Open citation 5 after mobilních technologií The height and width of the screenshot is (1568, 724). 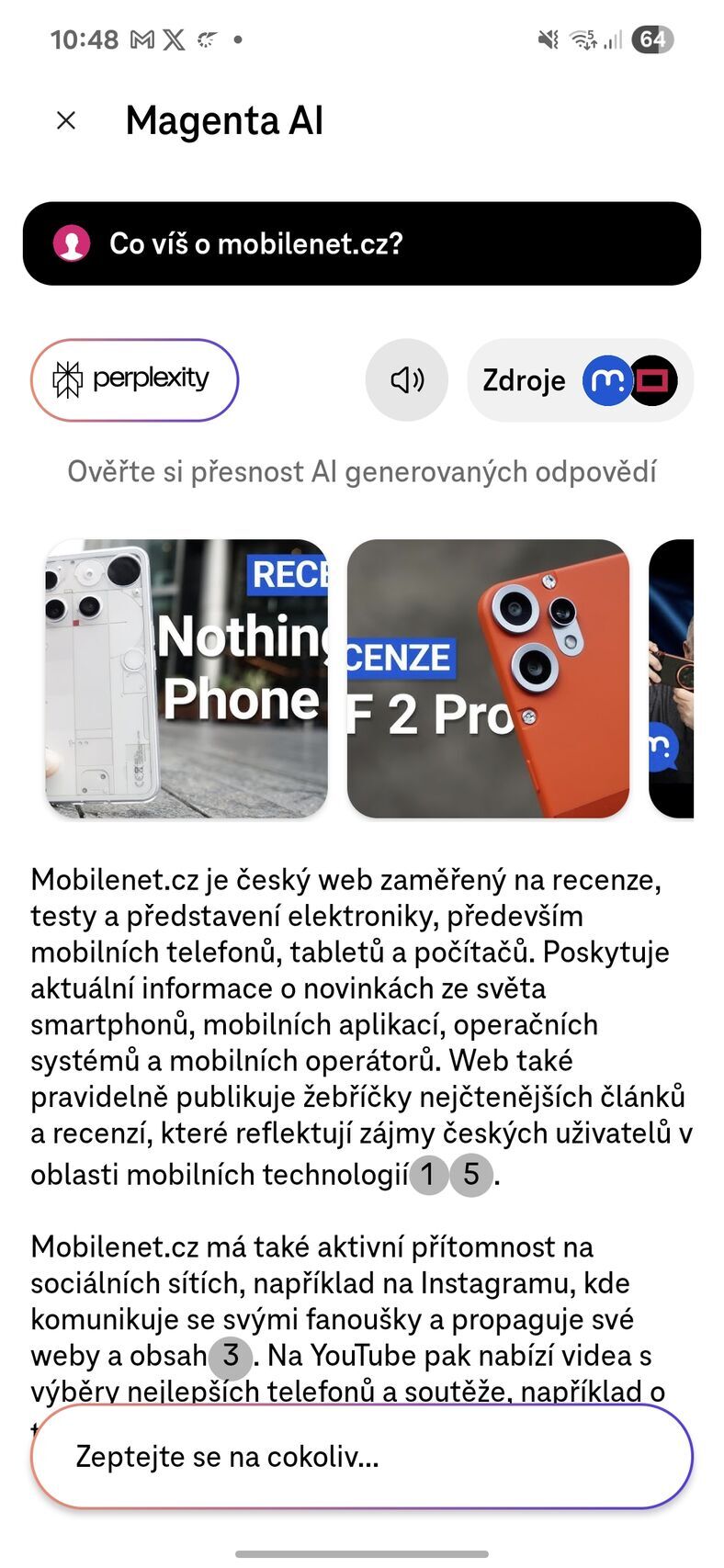click(x=471, y=1172)
